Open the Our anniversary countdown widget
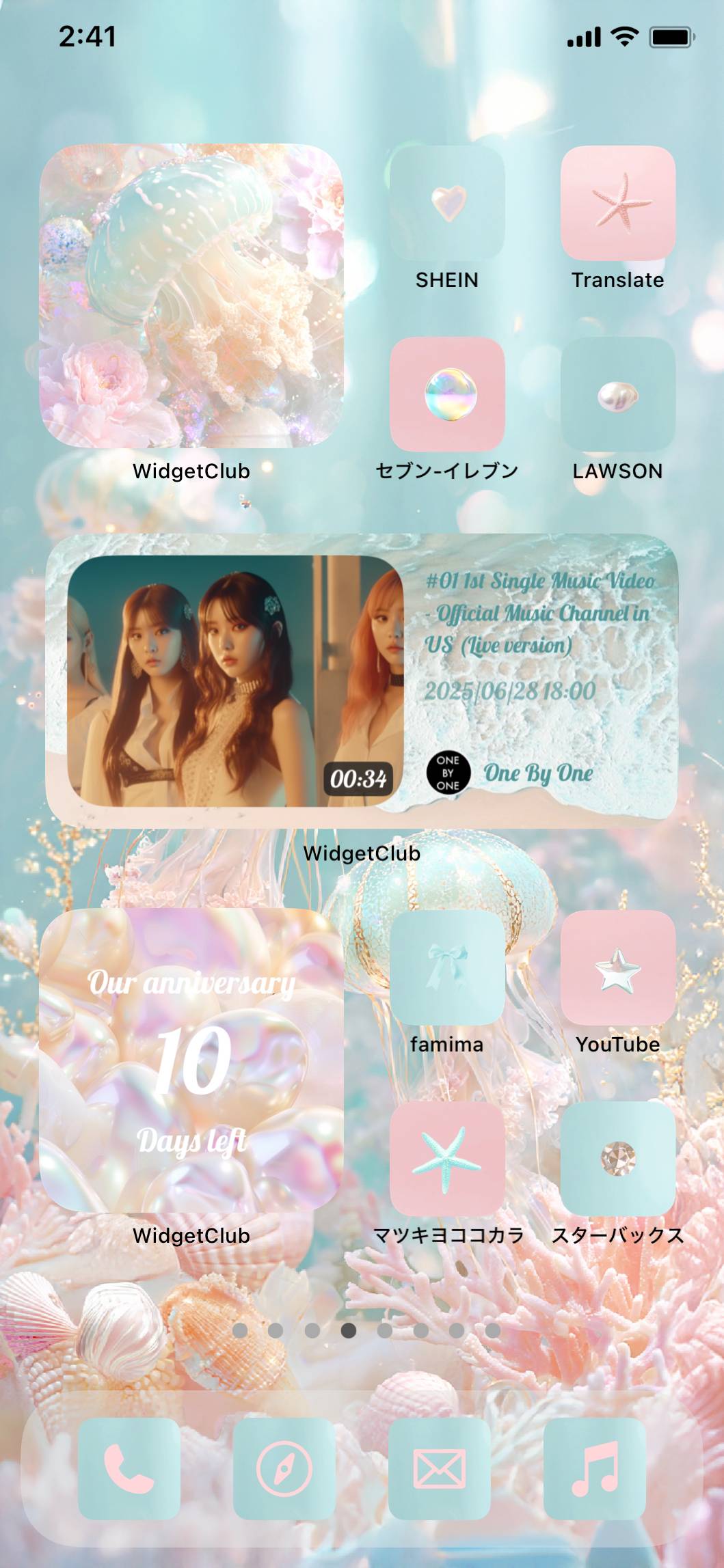Screen dimensions: 724x1568 tap(191, 1060)
